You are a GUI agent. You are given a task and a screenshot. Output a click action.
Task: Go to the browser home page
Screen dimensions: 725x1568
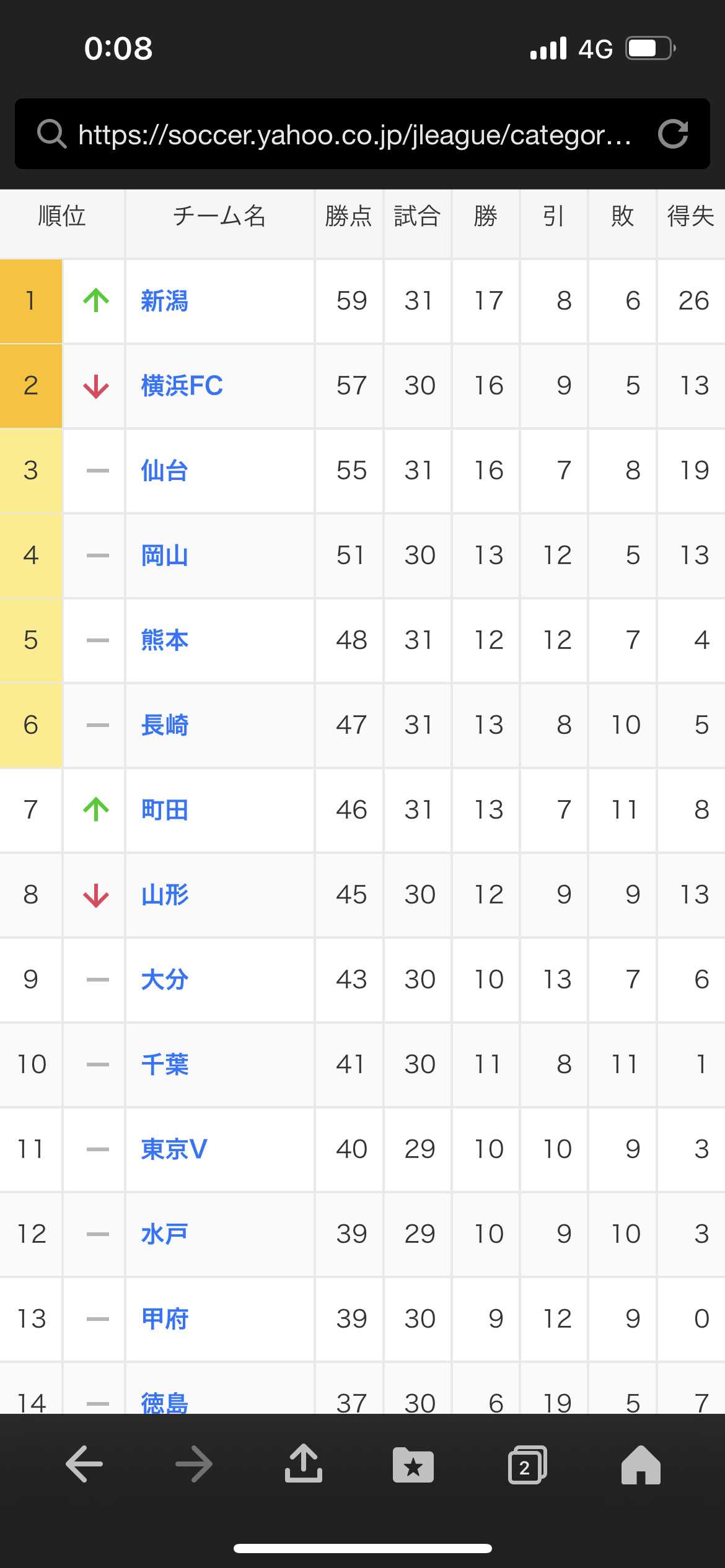tap(641, 1465)
